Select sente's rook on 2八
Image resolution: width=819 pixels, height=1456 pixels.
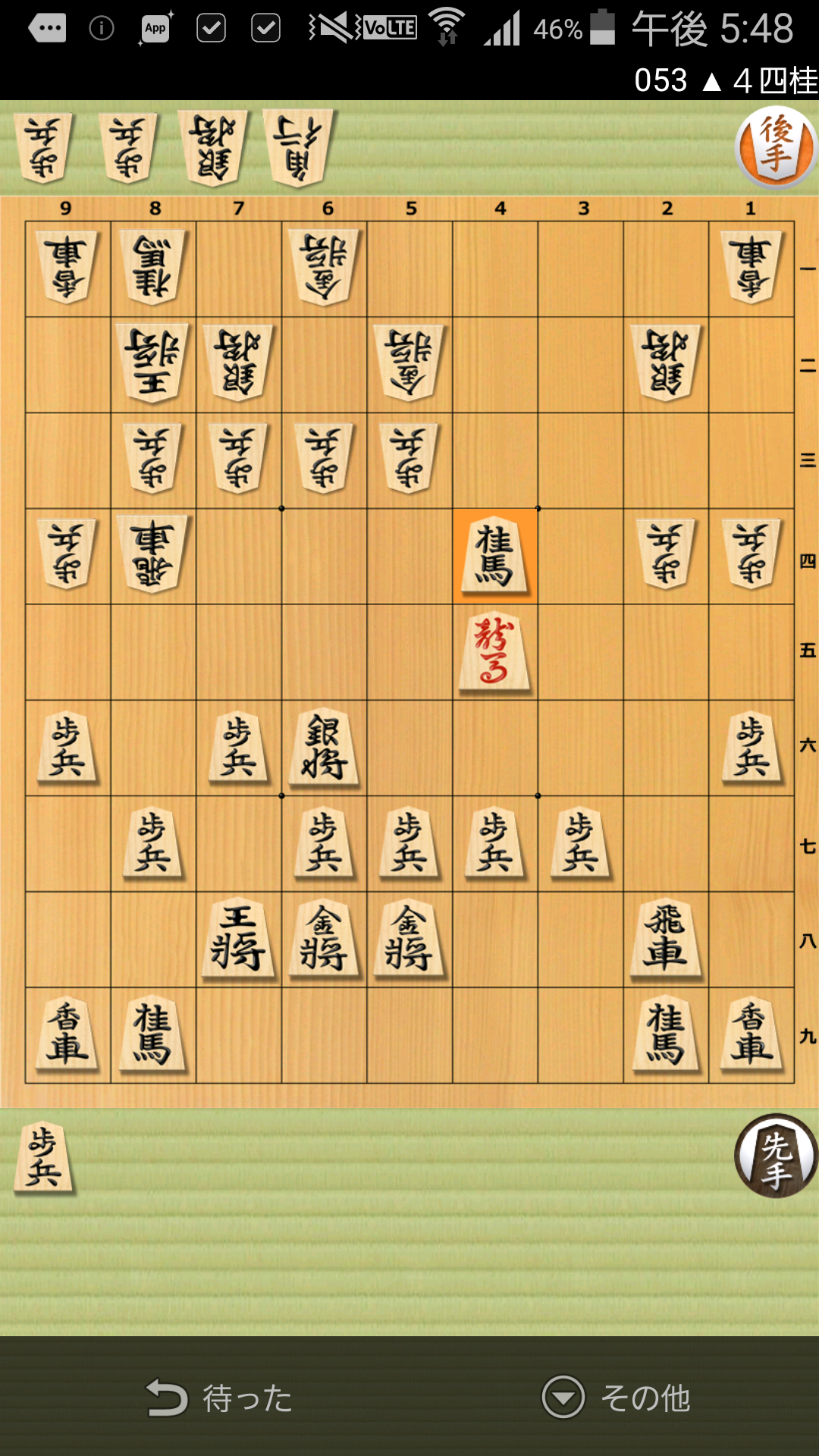[666, 939]
